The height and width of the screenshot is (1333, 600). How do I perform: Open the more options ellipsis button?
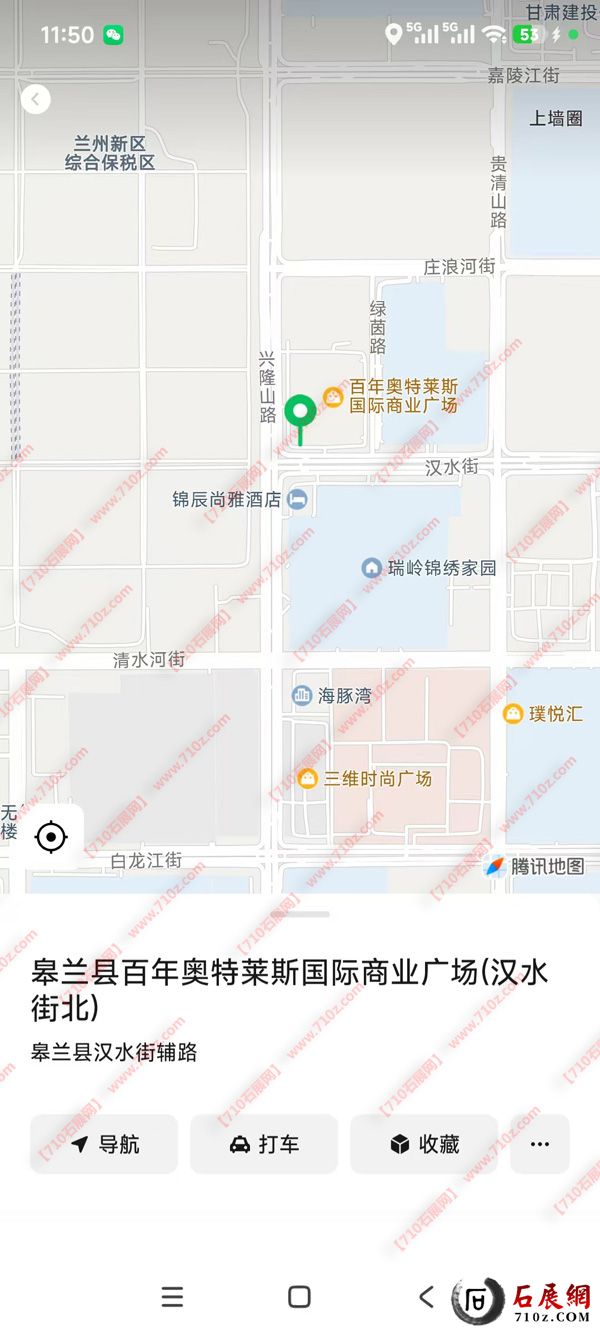540,1144
